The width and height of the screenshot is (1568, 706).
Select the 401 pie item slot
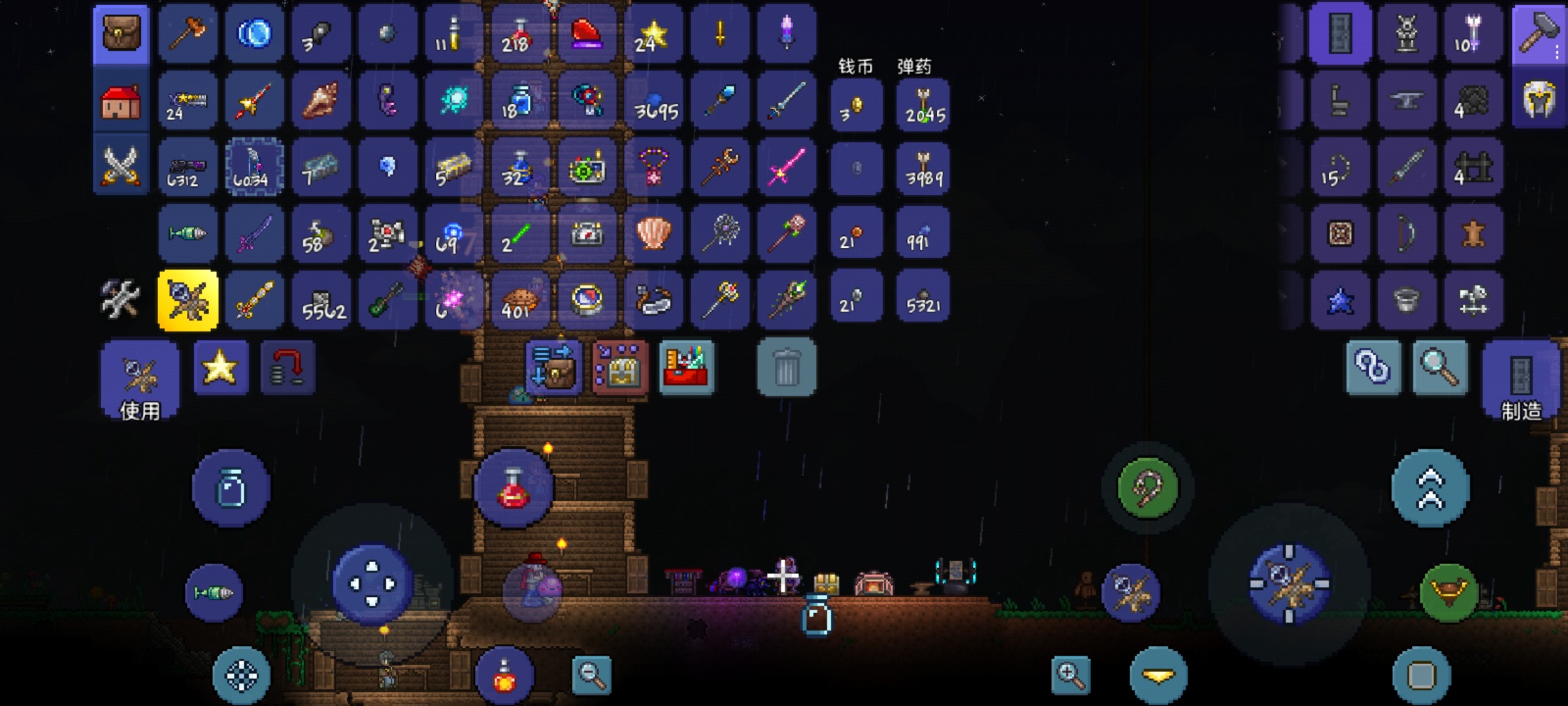(520, 301)
